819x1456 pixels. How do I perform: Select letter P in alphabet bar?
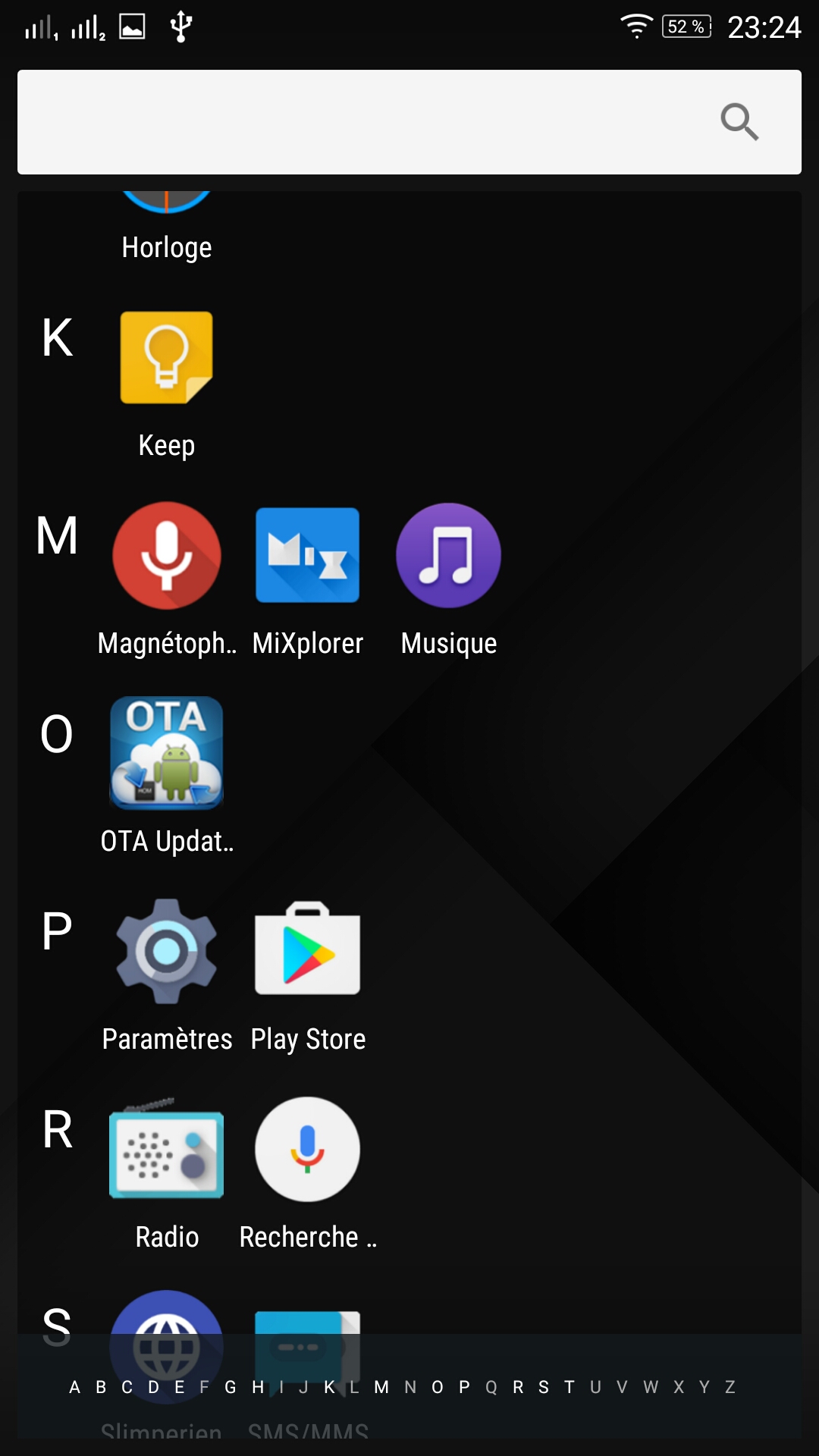click(464, 1387)
